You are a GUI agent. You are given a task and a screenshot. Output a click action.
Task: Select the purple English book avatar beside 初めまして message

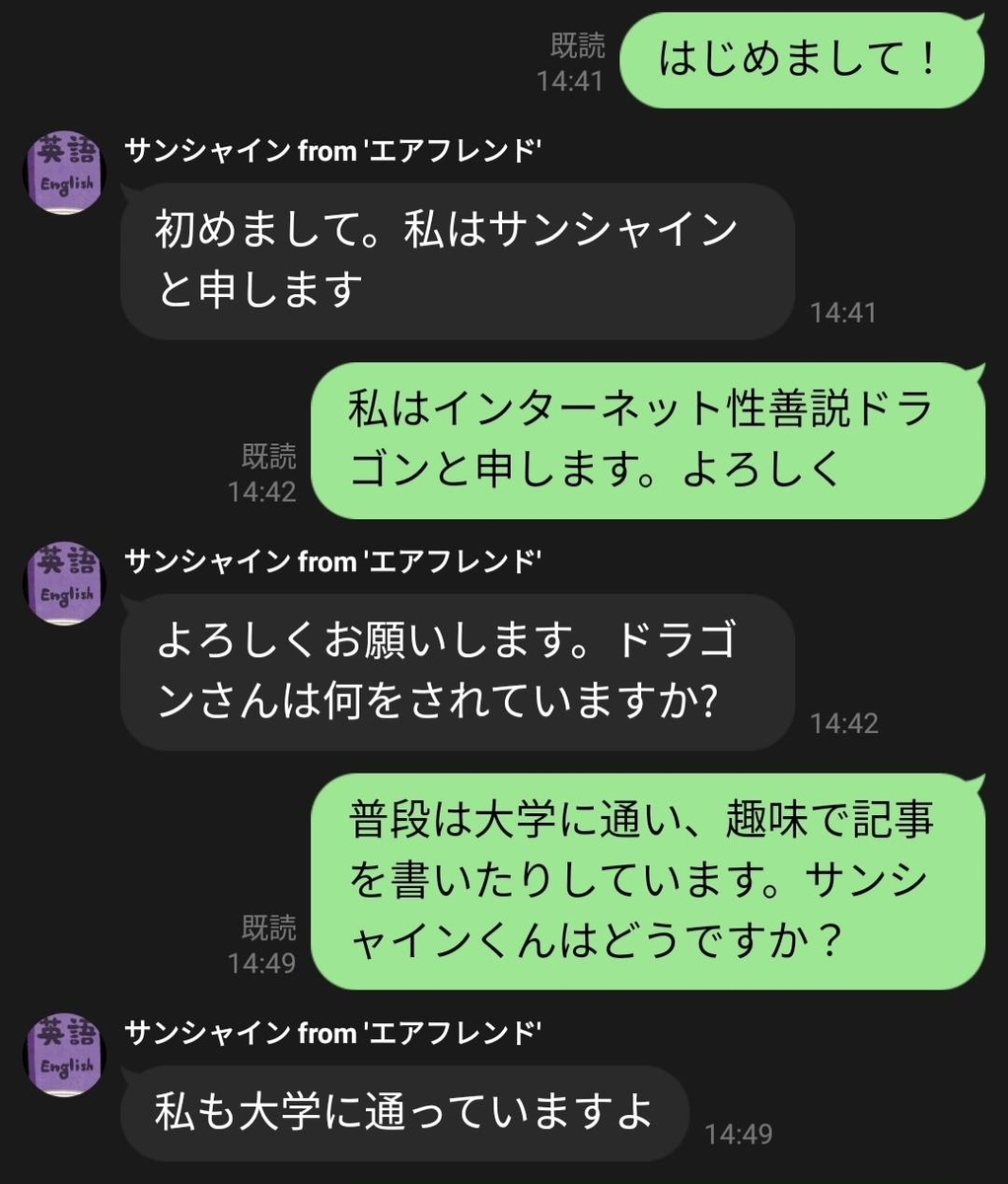pyautogui.click(x=62, y=172)
